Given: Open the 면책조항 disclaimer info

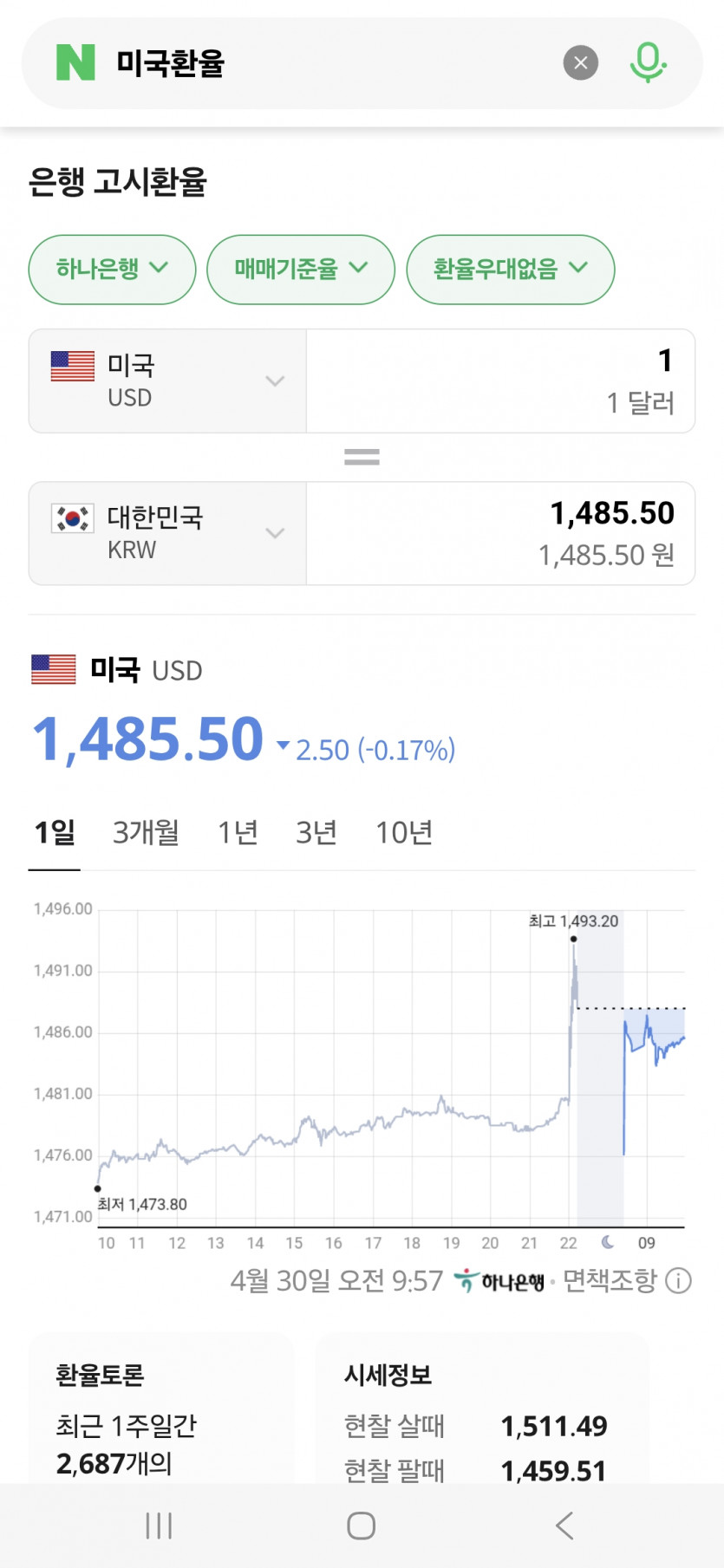Looking at the screenshot, I should (677, 1280).
